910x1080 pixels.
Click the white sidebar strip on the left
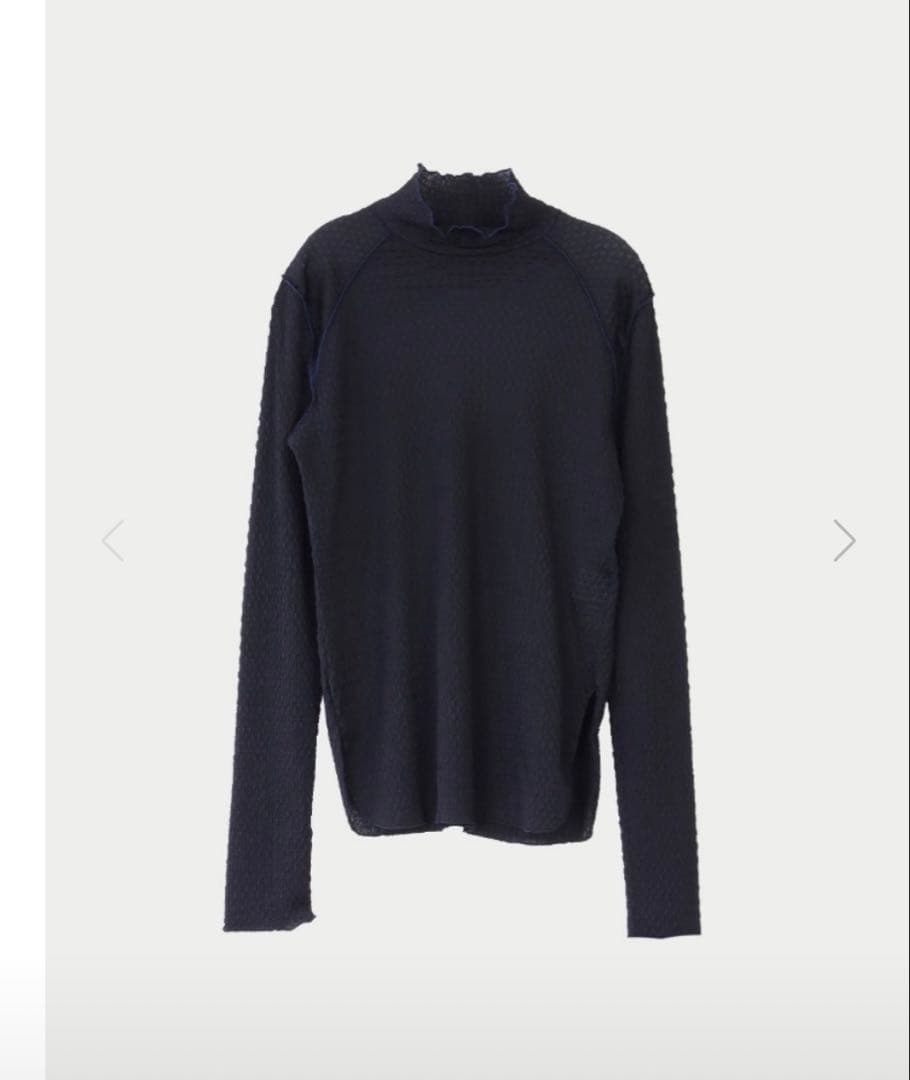(20, 540)
